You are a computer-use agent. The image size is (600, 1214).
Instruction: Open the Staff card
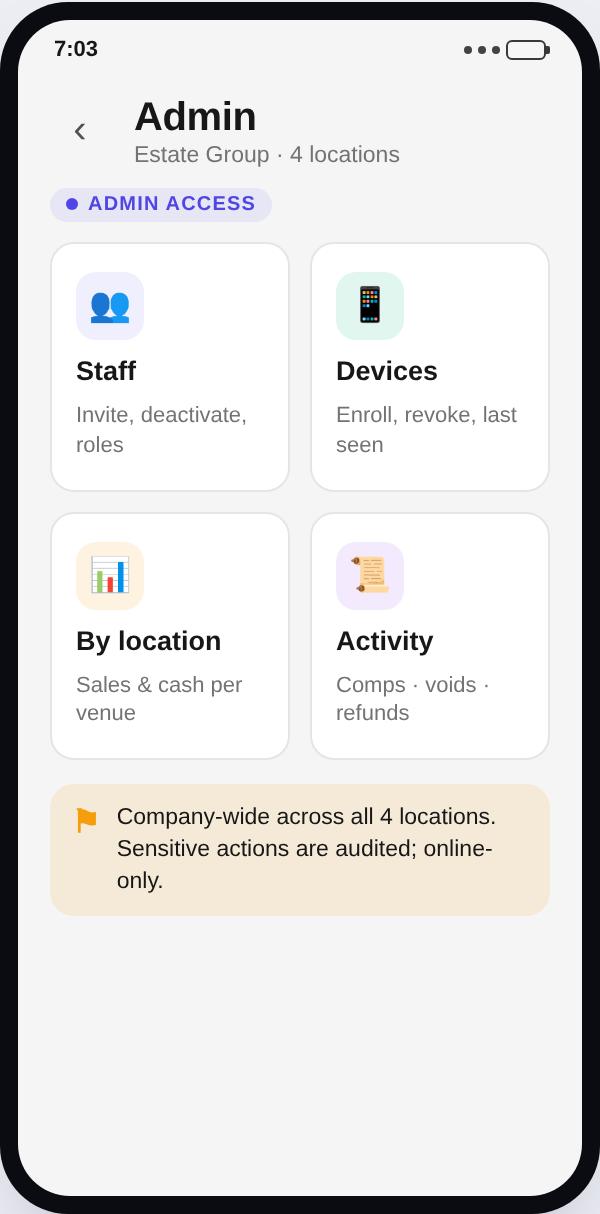170,367
